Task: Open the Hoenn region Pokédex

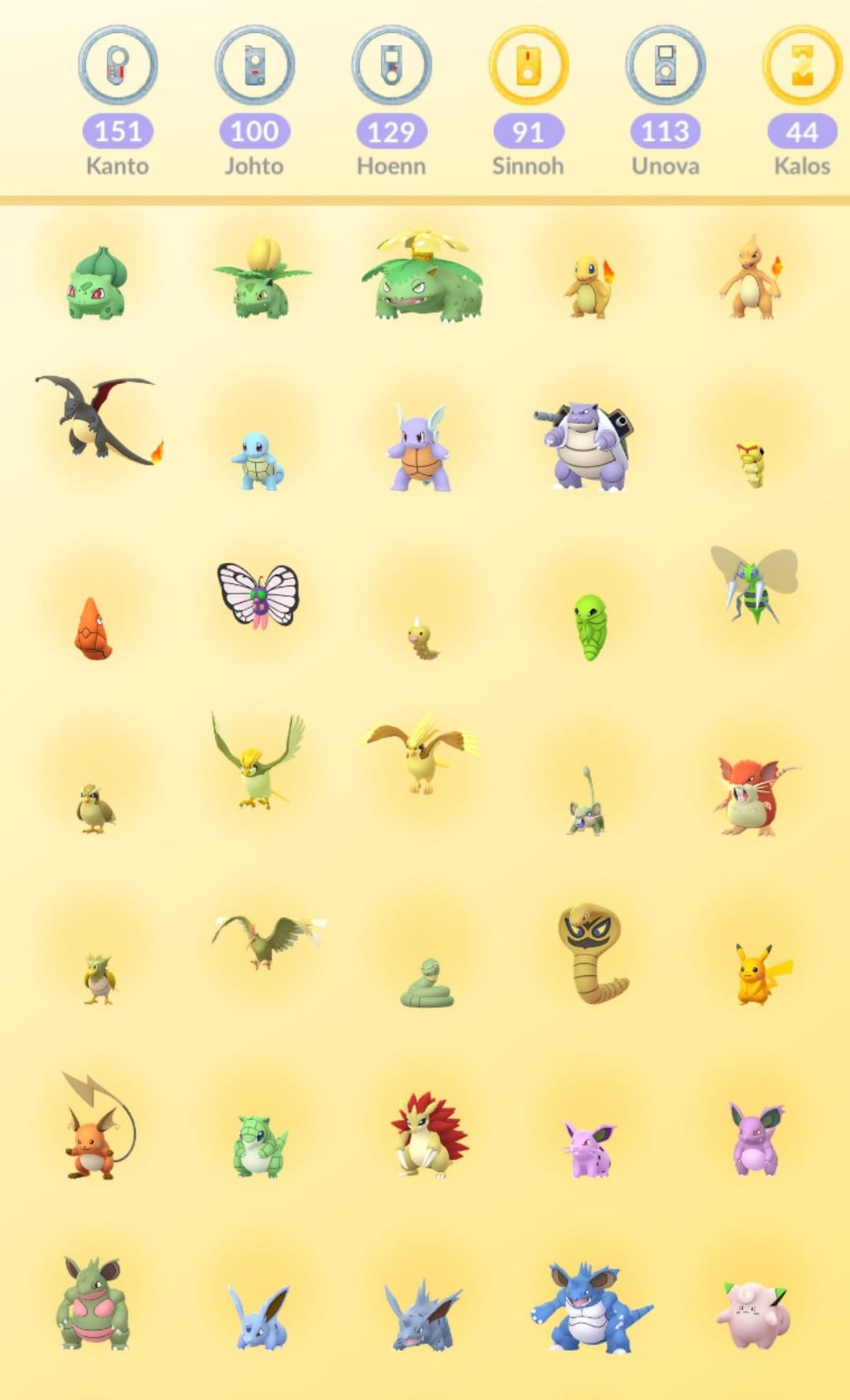Action: click(391, 66)
